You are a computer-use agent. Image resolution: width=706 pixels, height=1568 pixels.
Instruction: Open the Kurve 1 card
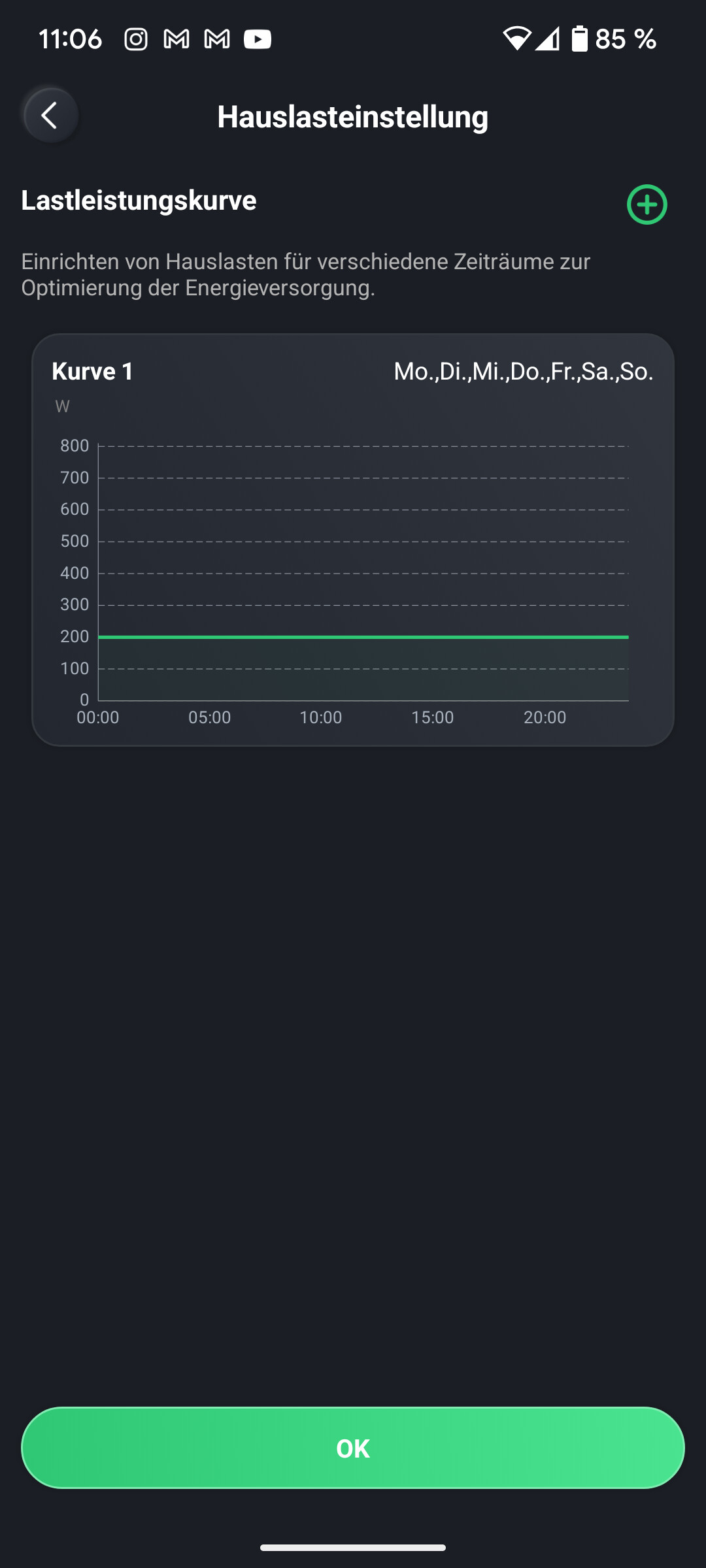point(353,540)
